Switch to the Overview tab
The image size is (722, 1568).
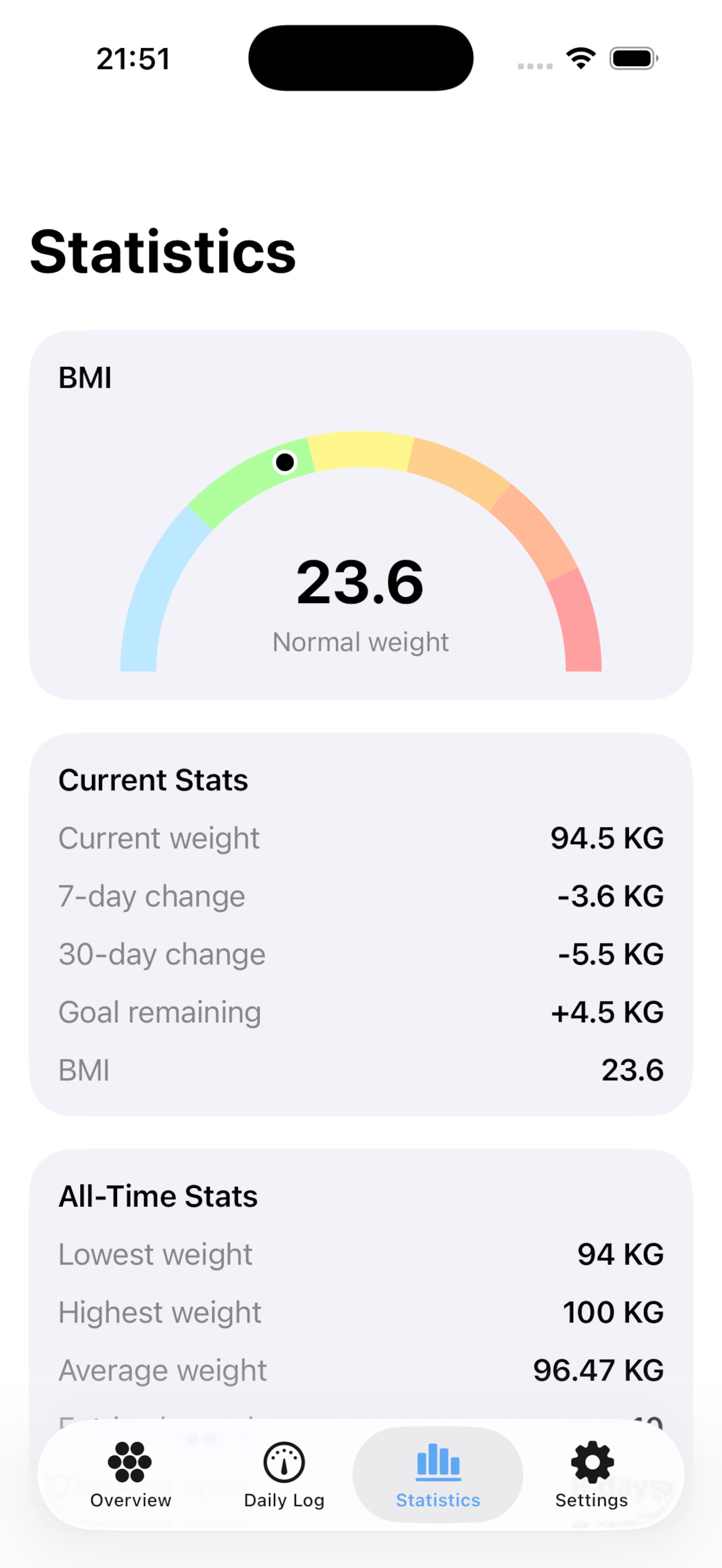(130, 1475)
